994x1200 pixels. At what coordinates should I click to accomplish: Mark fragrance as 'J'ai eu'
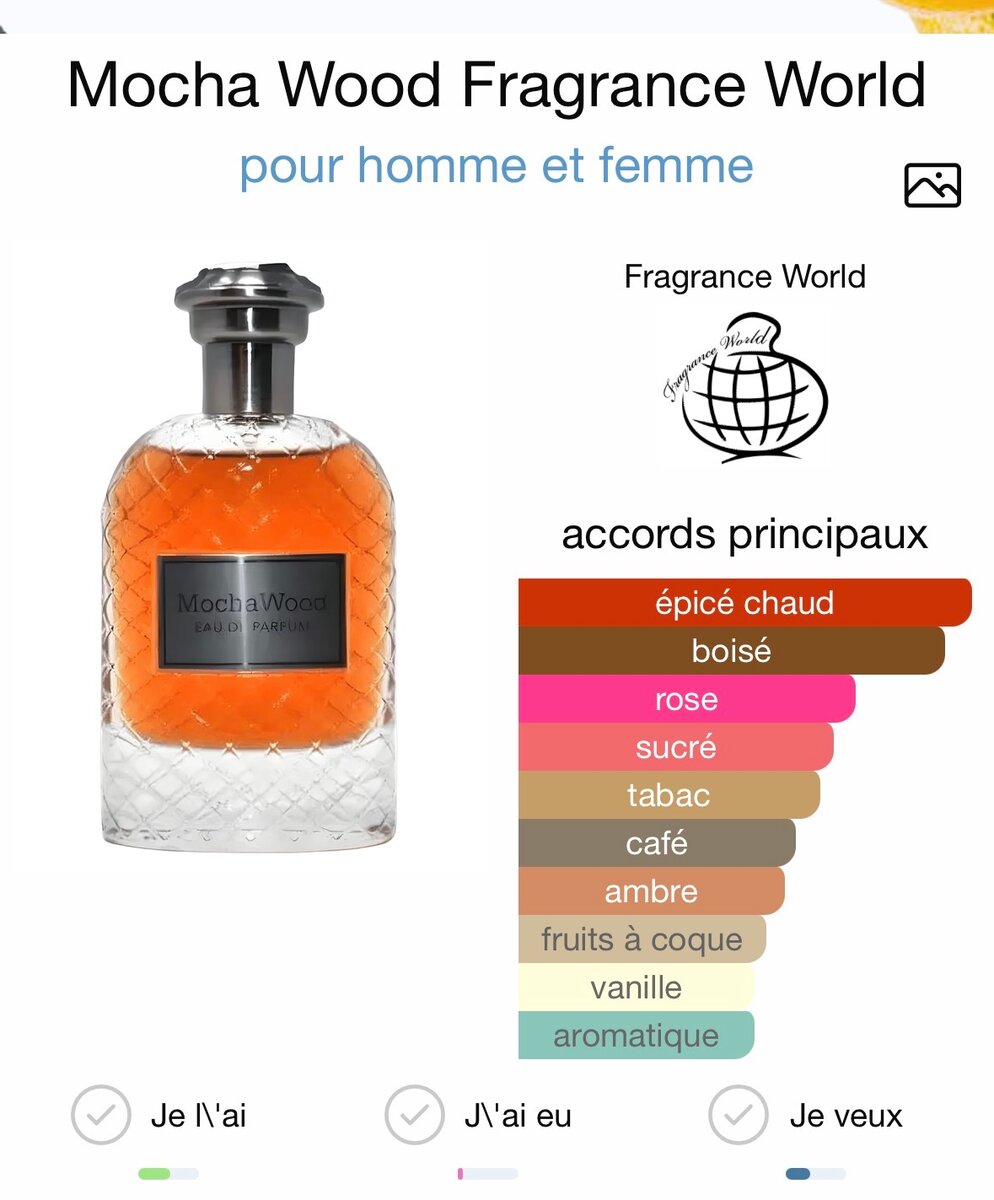415,1115
